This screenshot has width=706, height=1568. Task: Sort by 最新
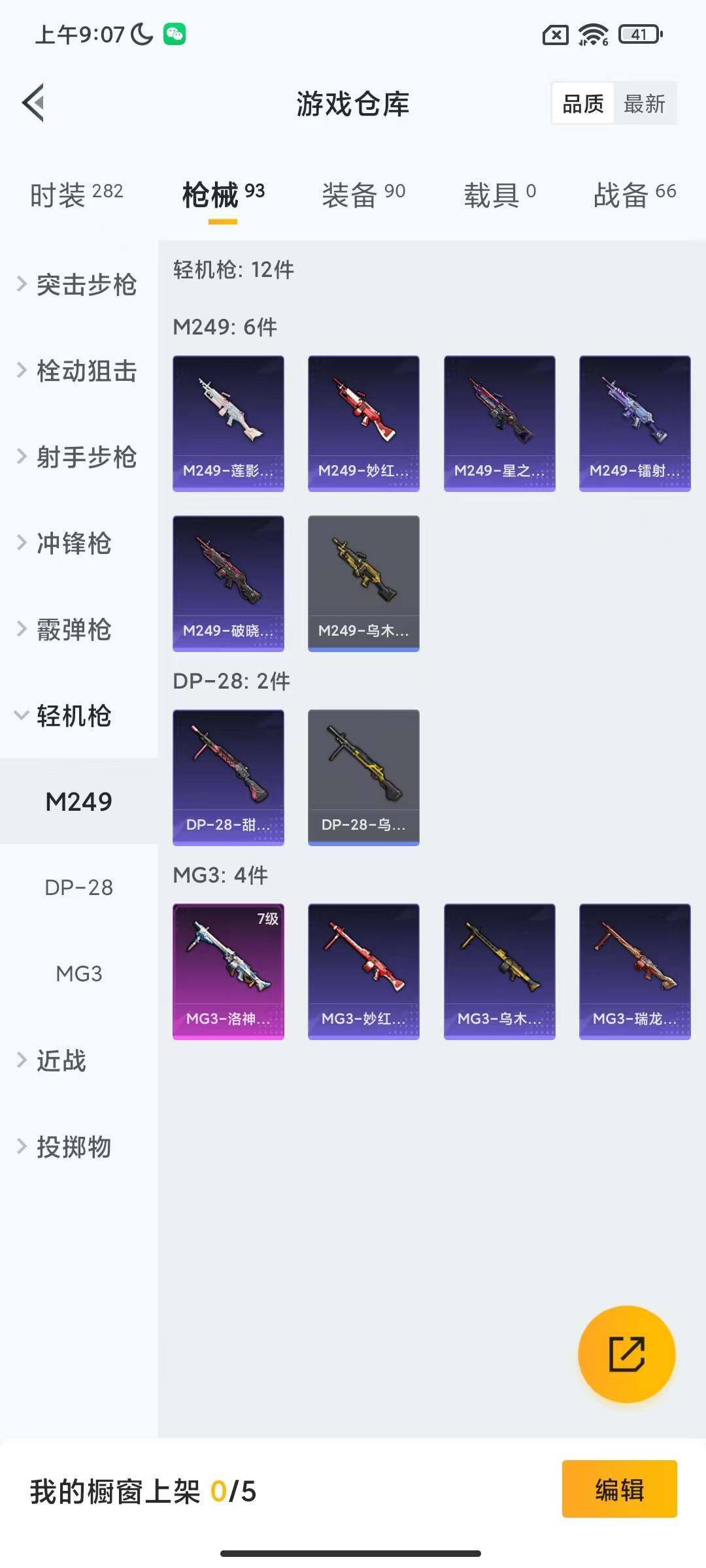point(644,103)
